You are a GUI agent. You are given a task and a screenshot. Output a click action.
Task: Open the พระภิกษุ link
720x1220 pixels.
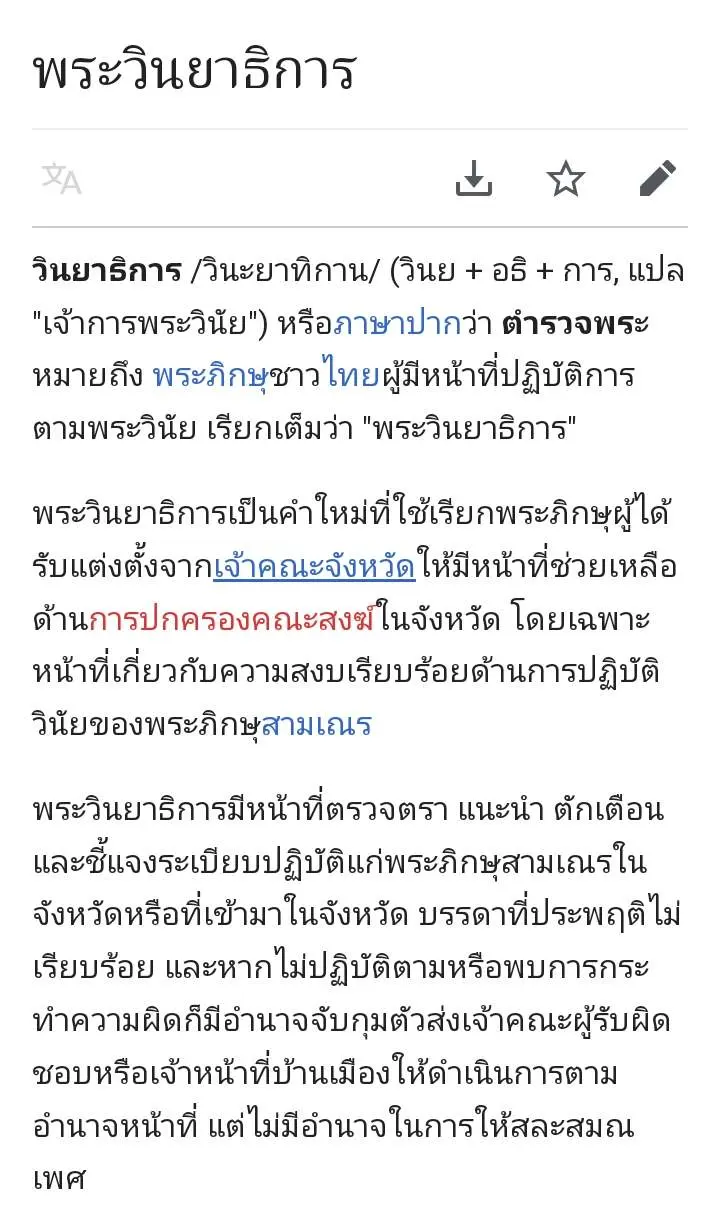(210, 376)
